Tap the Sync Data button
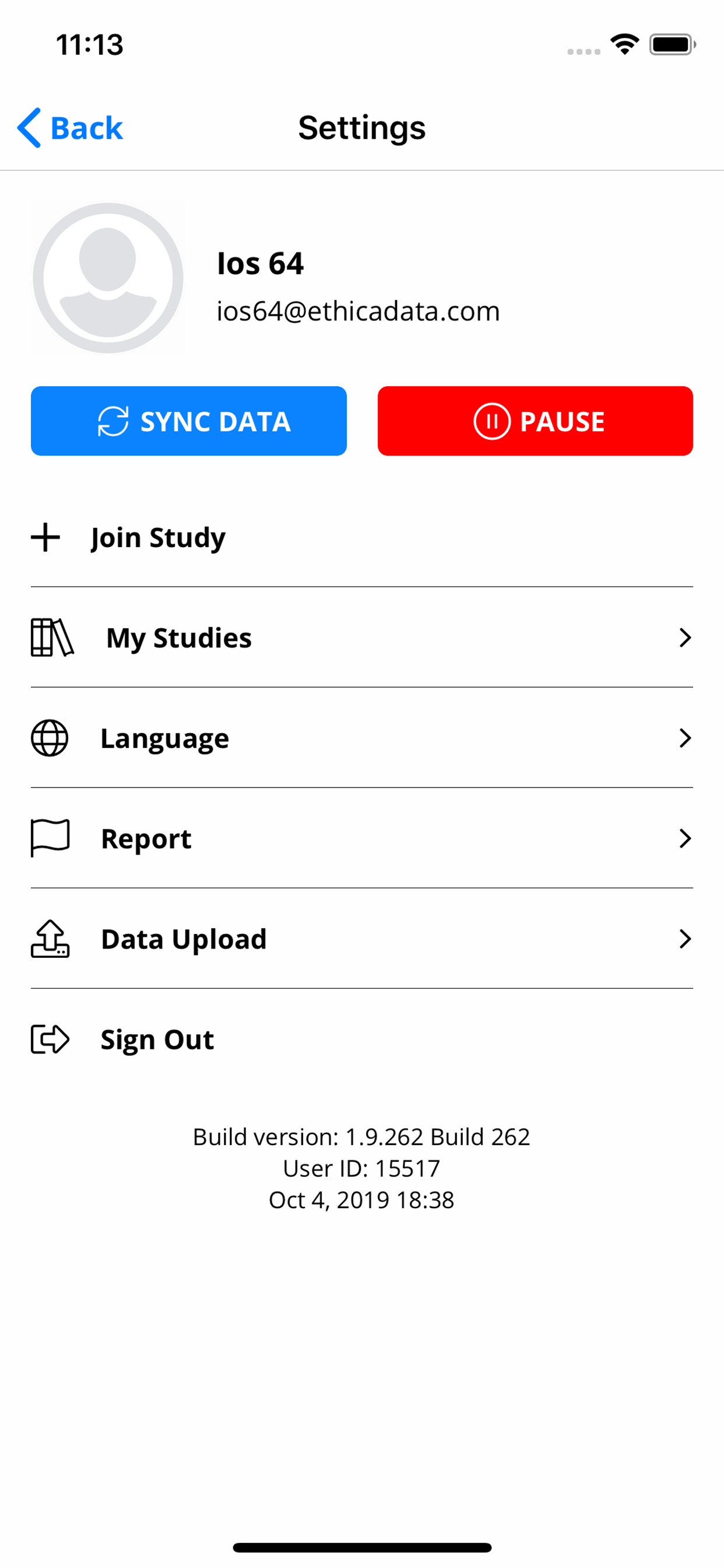Viewport: 724px width, 1568px height. click(x=189, y=421)
